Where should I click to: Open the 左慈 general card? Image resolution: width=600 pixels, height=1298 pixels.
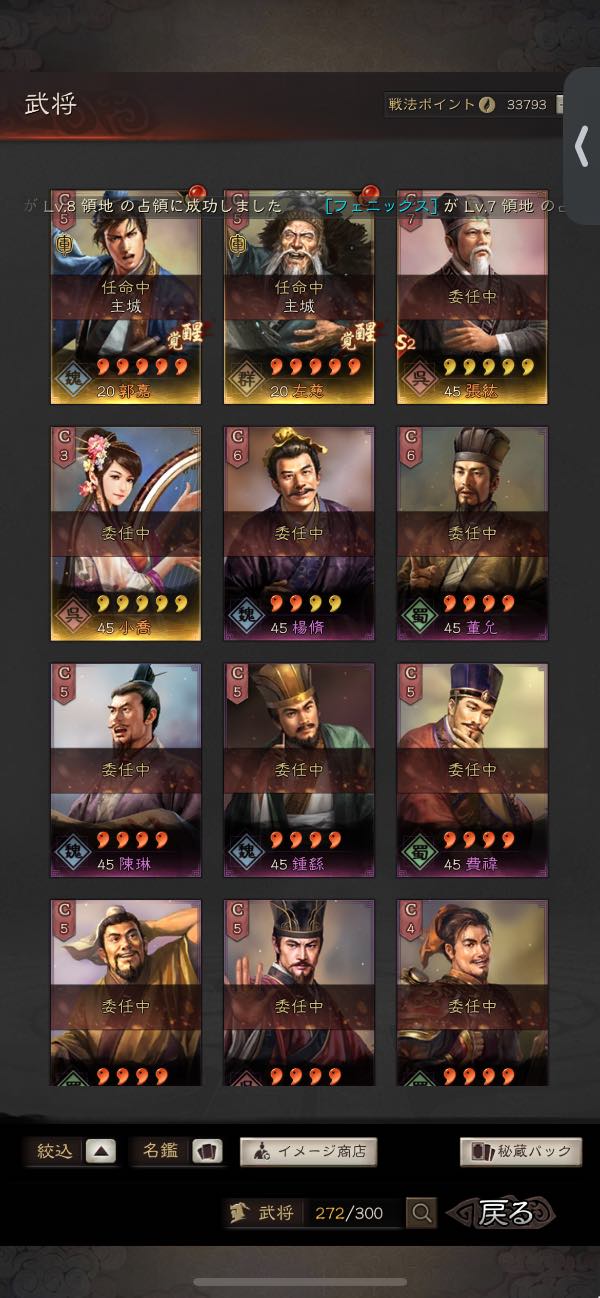299,297
